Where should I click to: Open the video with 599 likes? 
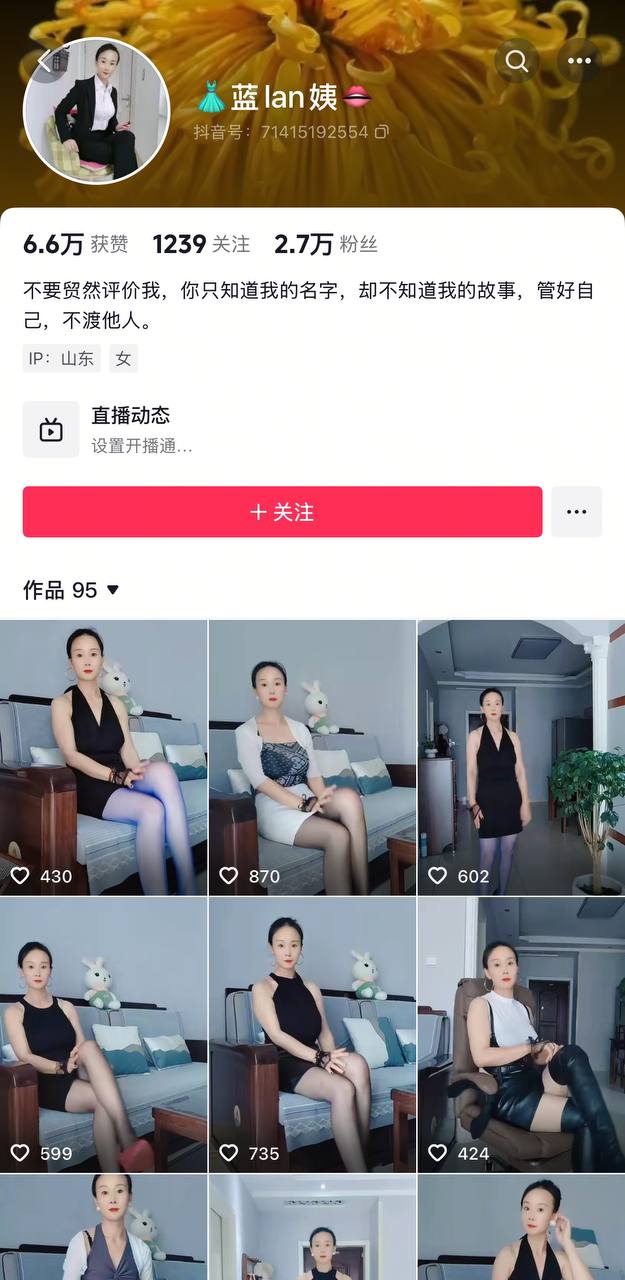point(104,1034)
